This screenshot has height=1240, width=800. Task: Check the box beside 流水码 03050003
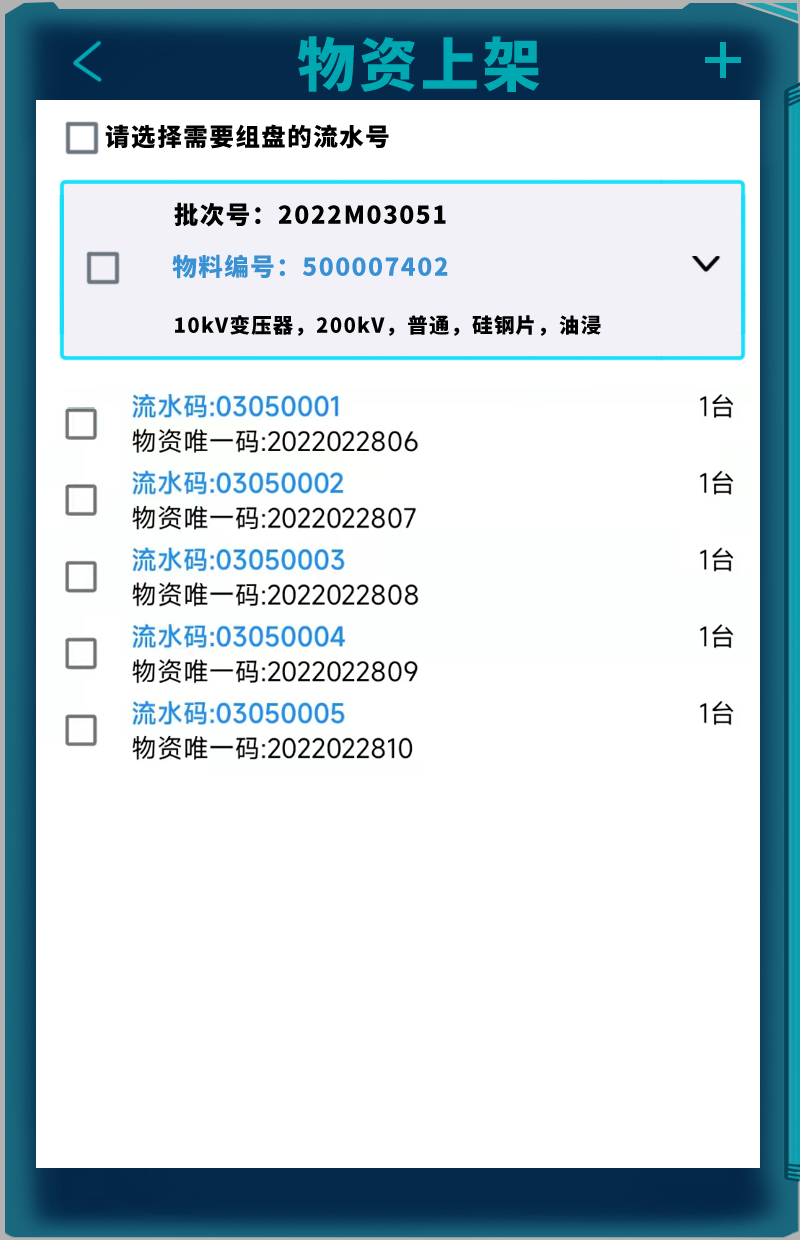(x=81, y=577)
